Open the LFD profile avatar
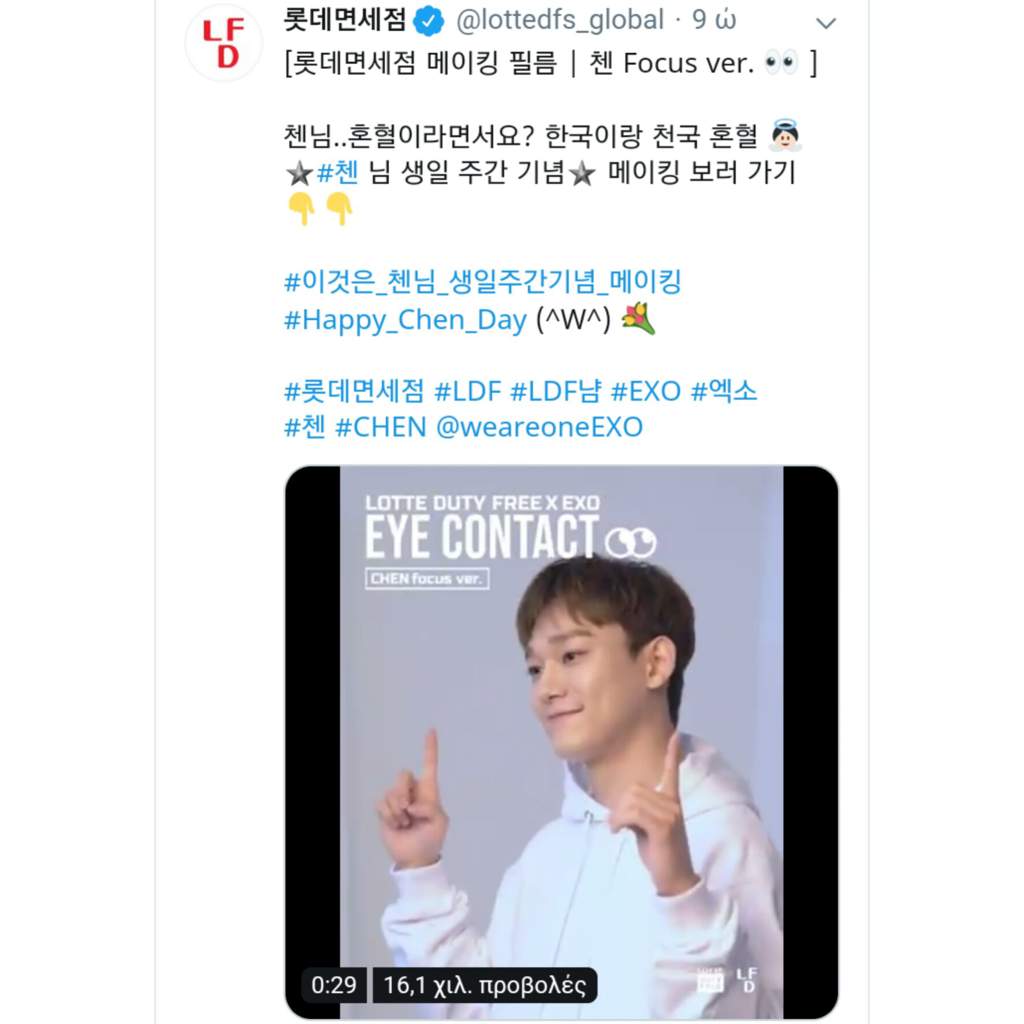The height and width of the screenshot is (1024, 1024). tap(223, 43)
